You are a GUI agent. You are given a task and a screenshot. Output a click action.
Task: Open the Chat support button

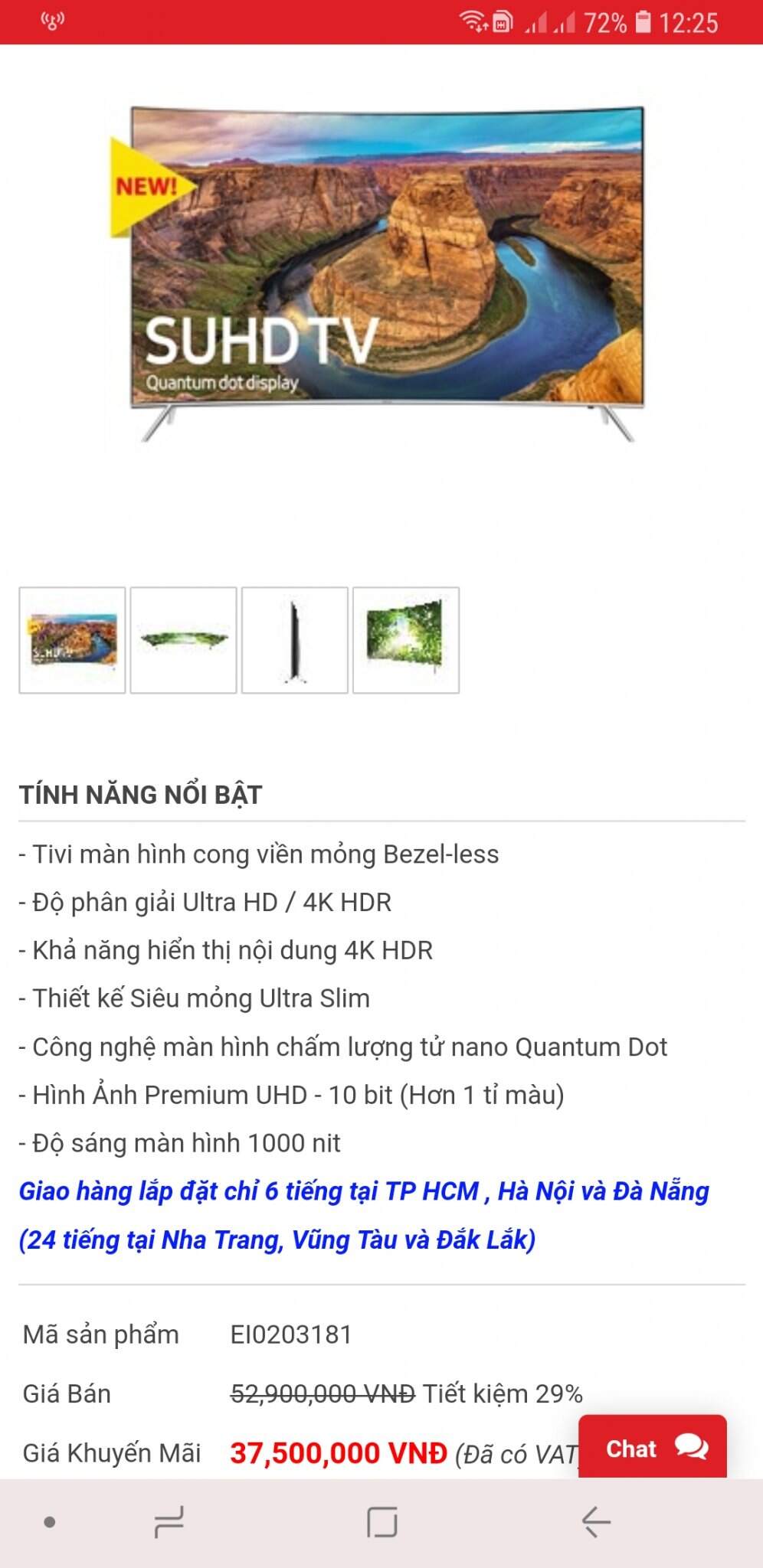653,1447
